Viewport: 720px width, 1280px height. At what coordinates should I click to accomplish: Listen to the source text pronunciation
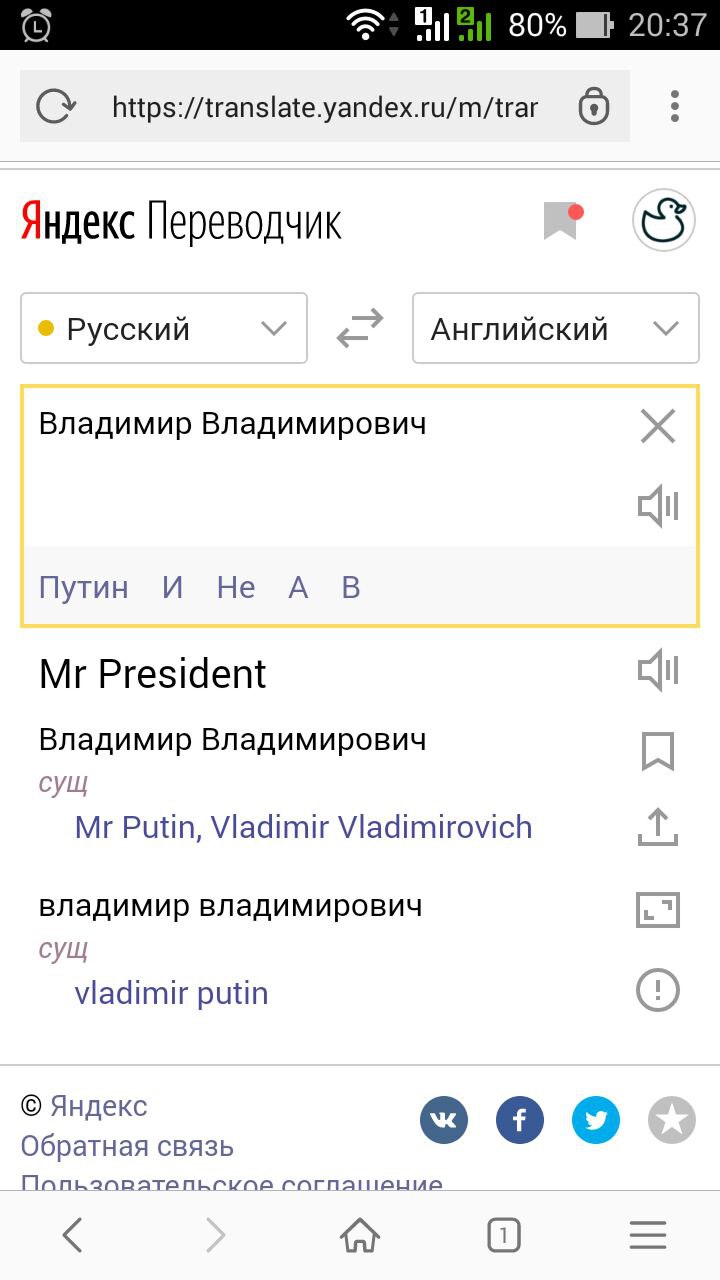point(658,507)
